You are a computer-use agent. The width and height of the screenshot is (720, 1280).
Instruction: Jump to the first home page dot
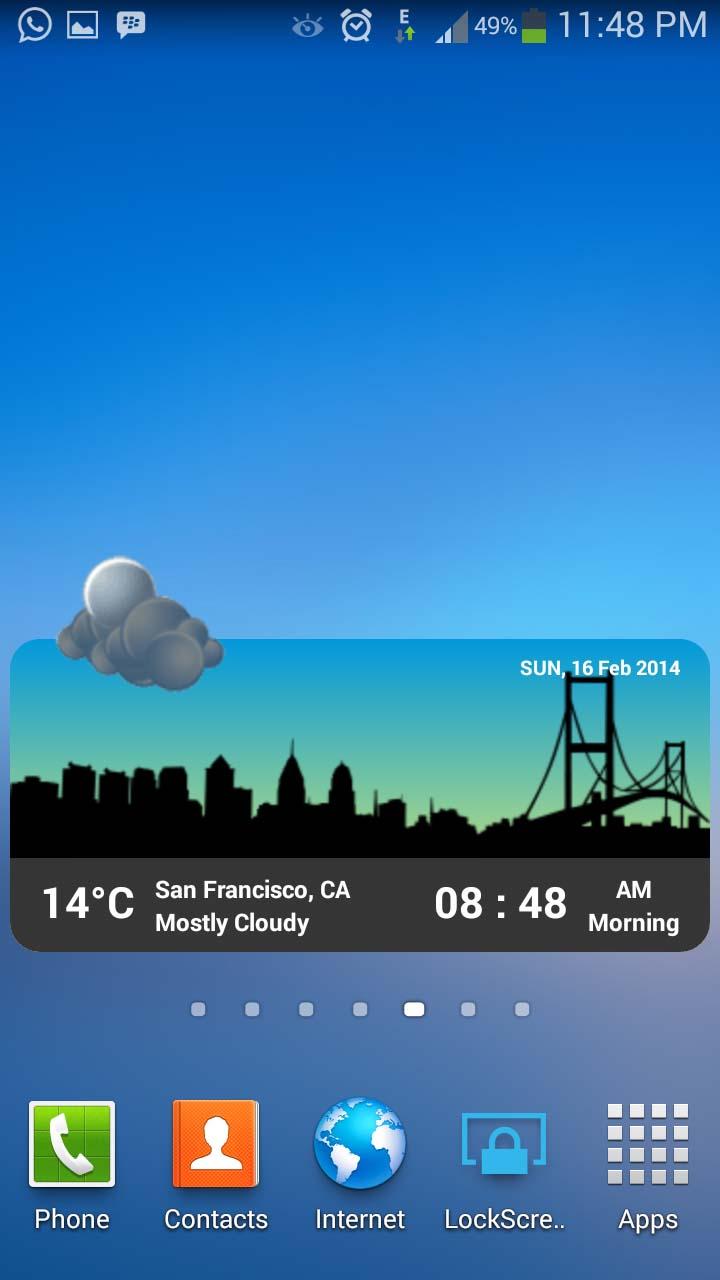pyautogui.click(x=198, y=1010)
